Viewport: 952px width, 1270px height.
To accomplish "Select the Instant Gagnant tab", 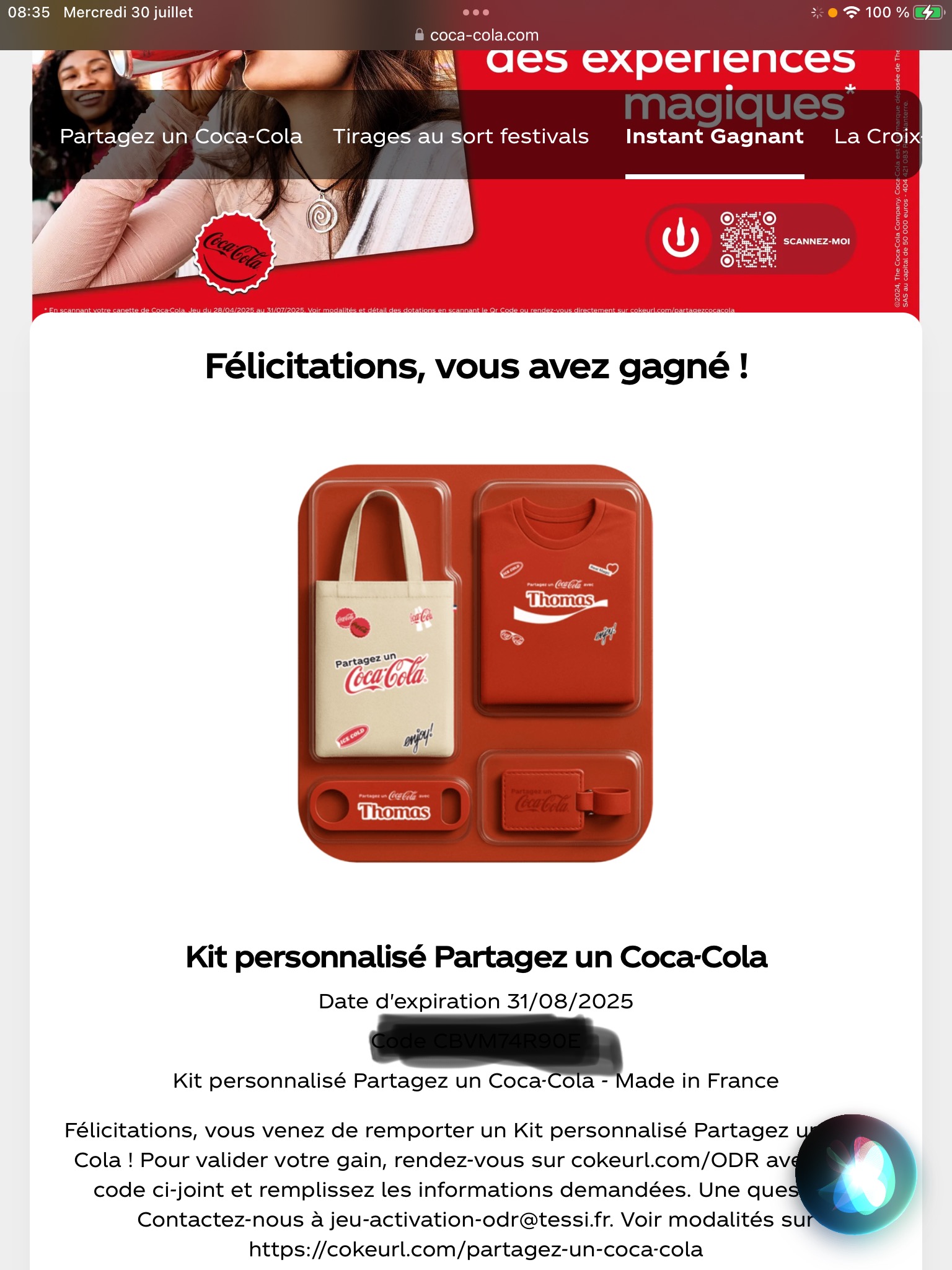I will (714, 136).
